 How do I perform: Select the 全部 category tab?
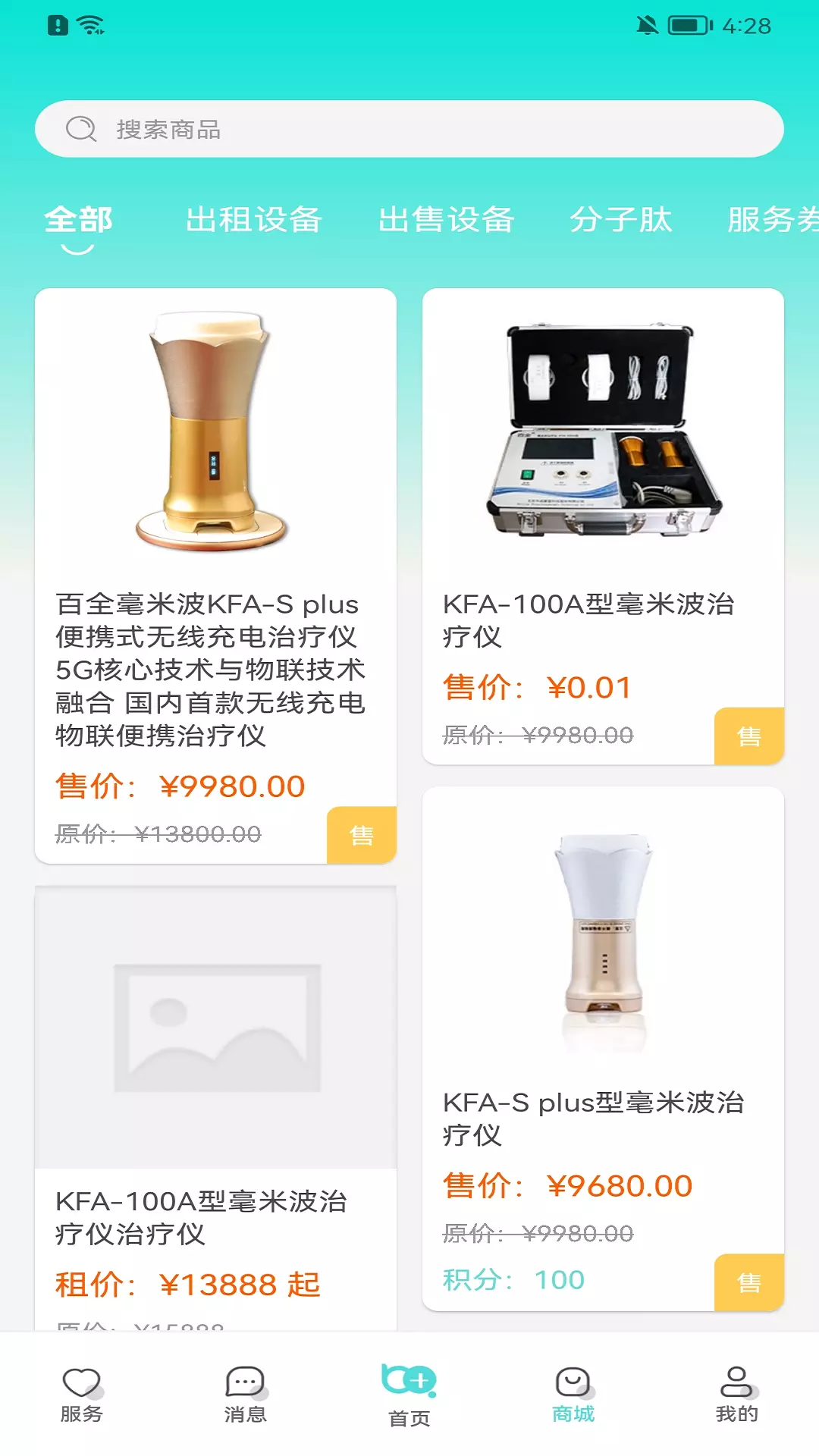click(78, 220)
